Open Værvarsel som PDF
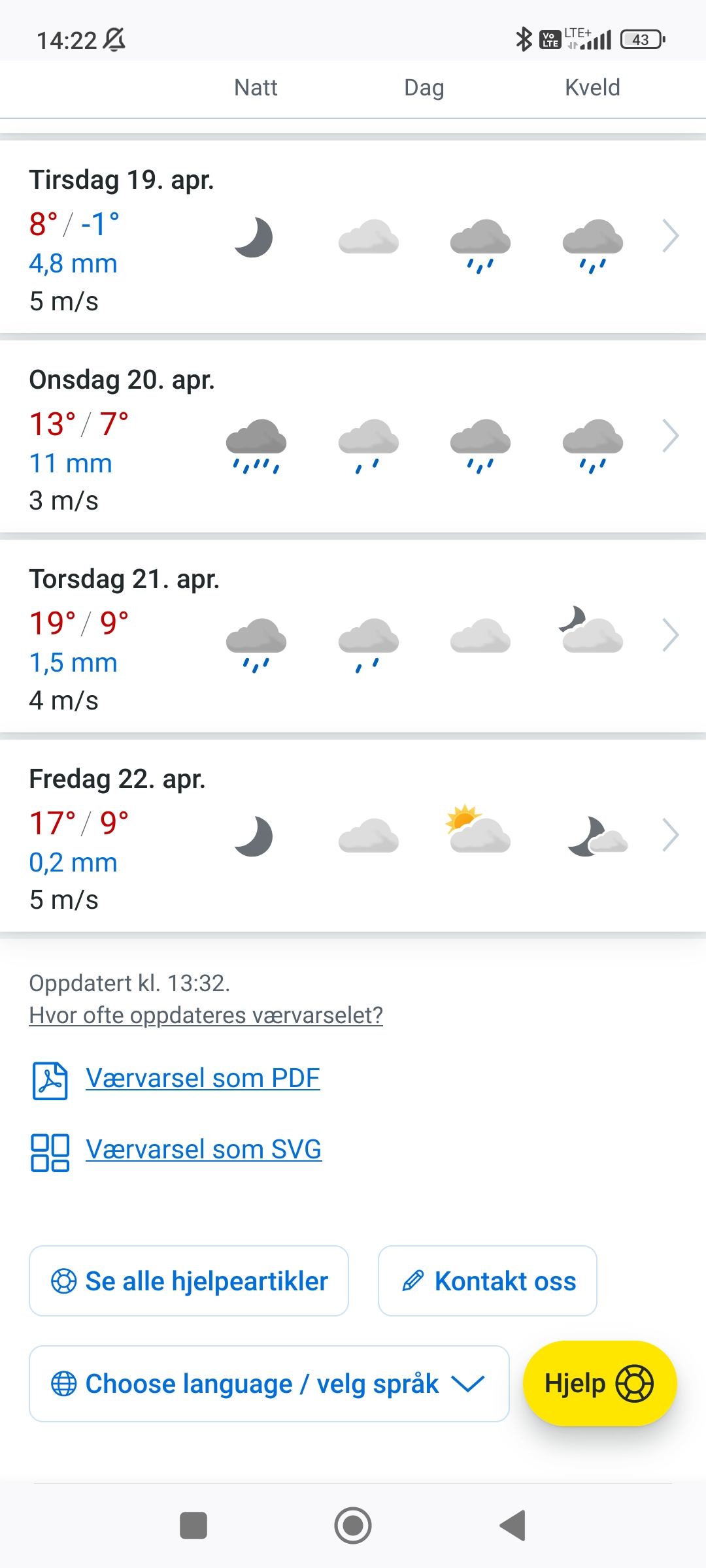The height and width of the screenshot is (1568, 706). coord(203,1079)
